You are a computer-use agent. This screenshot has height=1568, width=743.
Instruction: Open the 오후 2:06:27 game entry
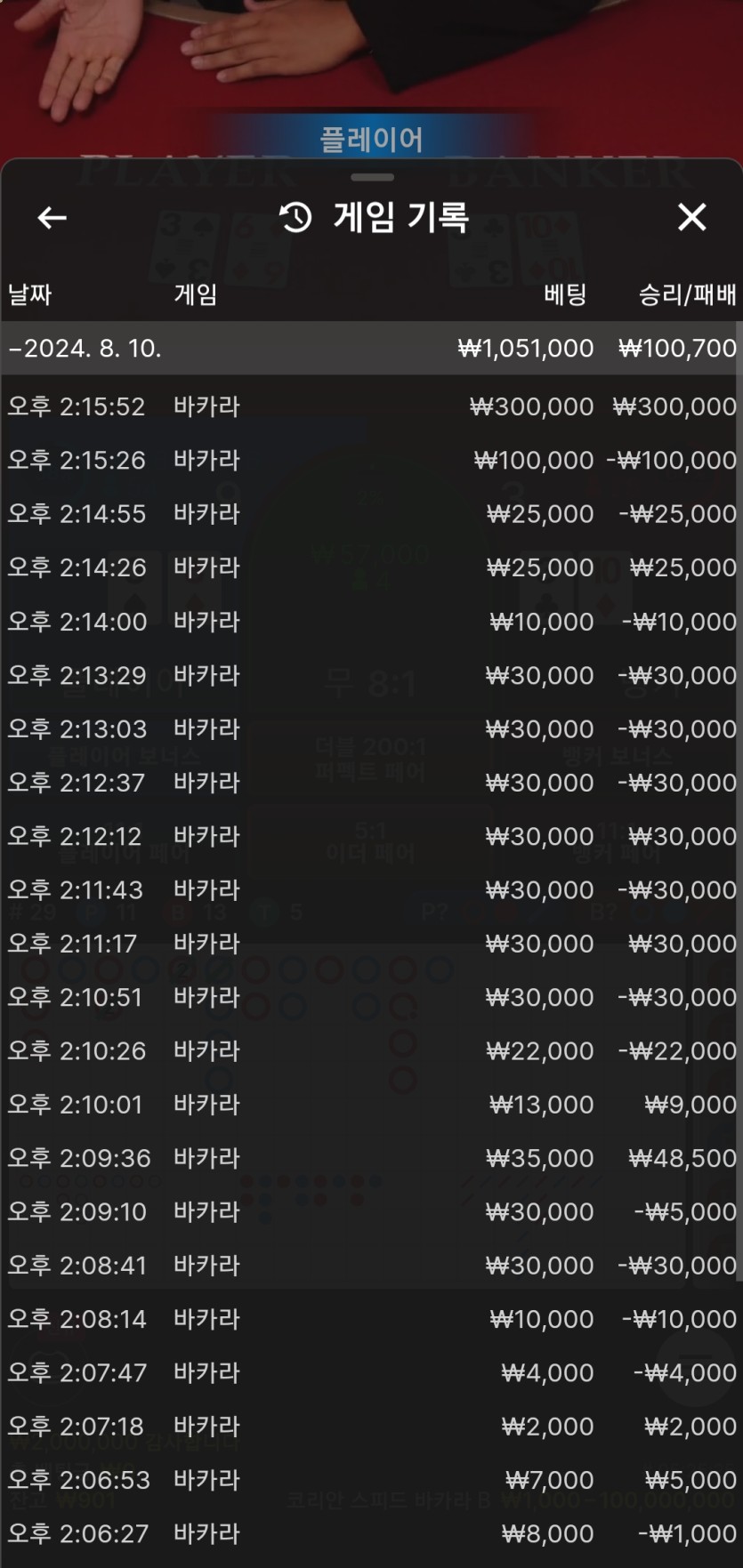pos(371,1533)
